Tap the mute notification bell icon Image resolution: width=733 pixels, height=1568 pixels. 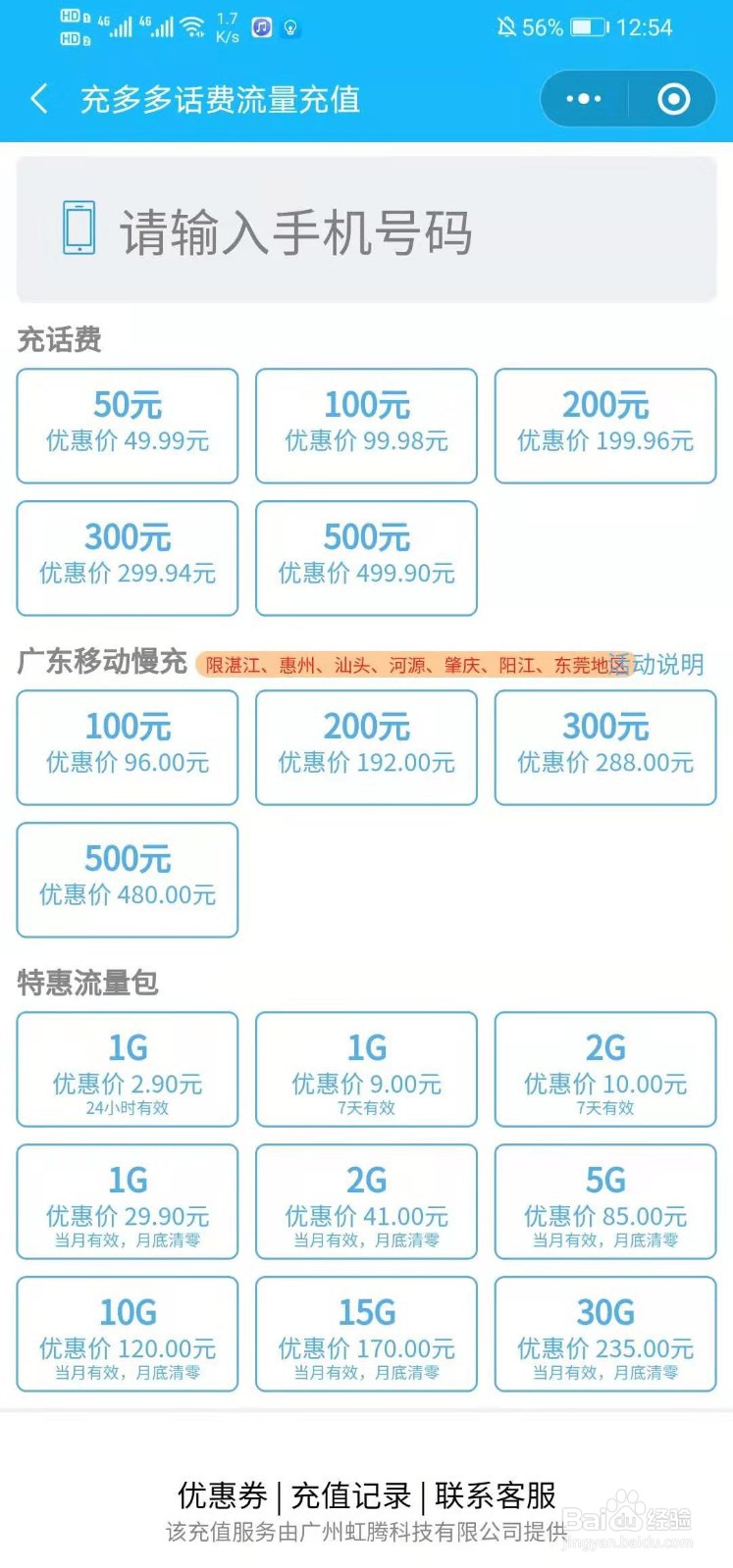coord(506,27)
